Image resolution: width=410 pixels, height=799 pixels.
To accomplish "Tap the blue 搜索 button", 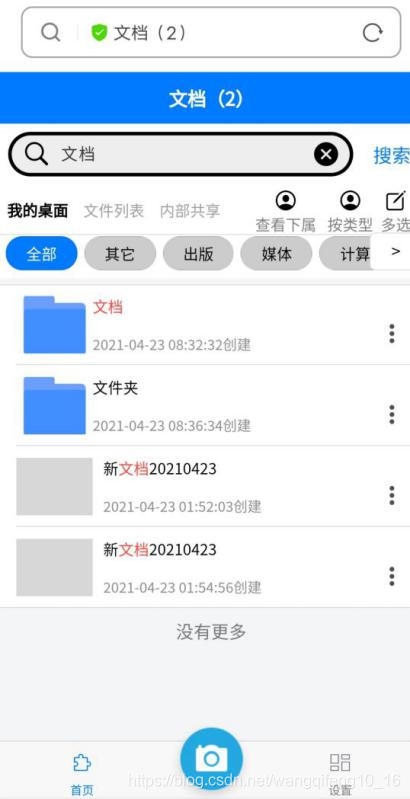I will pos(392,155).
